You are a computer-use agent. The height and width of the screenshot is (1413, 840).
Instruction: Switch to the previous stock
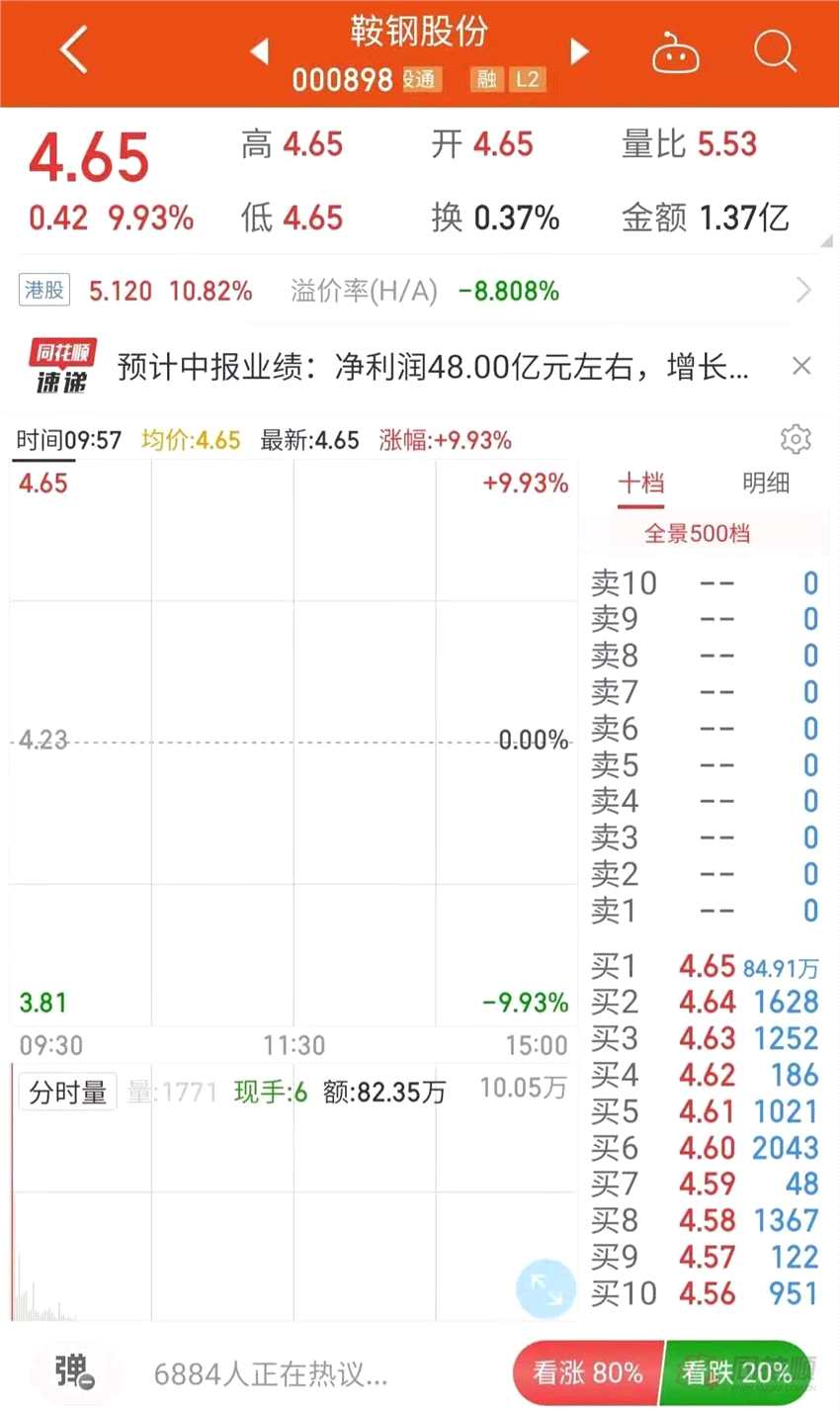click(260, 50)
